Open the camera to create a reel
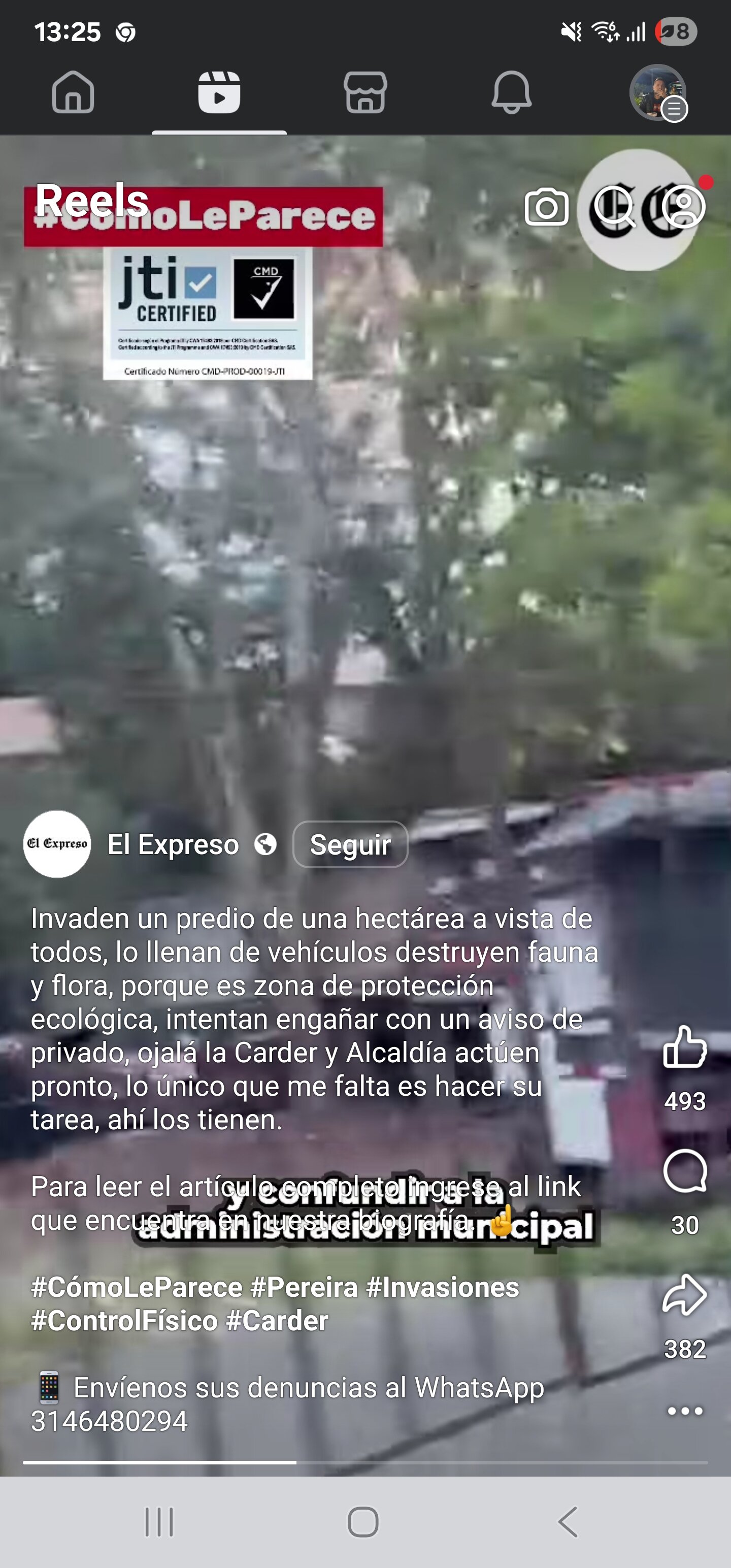The image size is (731, 1568). pyautogui.click(x=547, y=207)
